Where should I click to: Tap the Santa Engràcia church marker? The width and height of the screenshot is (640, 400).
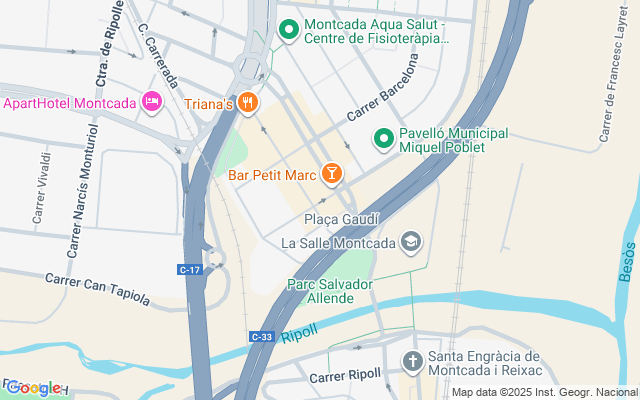(x=412, y=361)
